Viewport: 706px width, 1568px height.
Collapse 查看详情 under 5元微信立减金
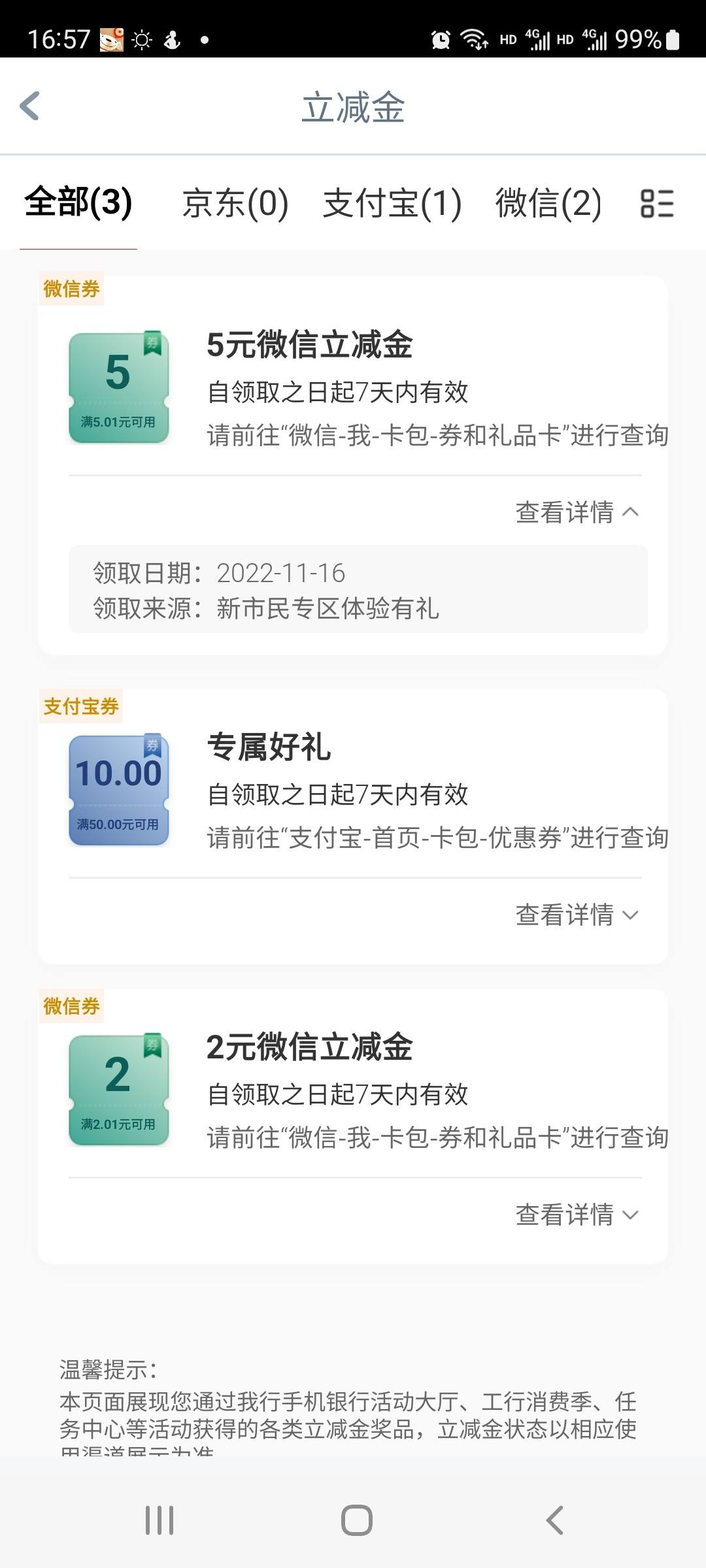577,512
